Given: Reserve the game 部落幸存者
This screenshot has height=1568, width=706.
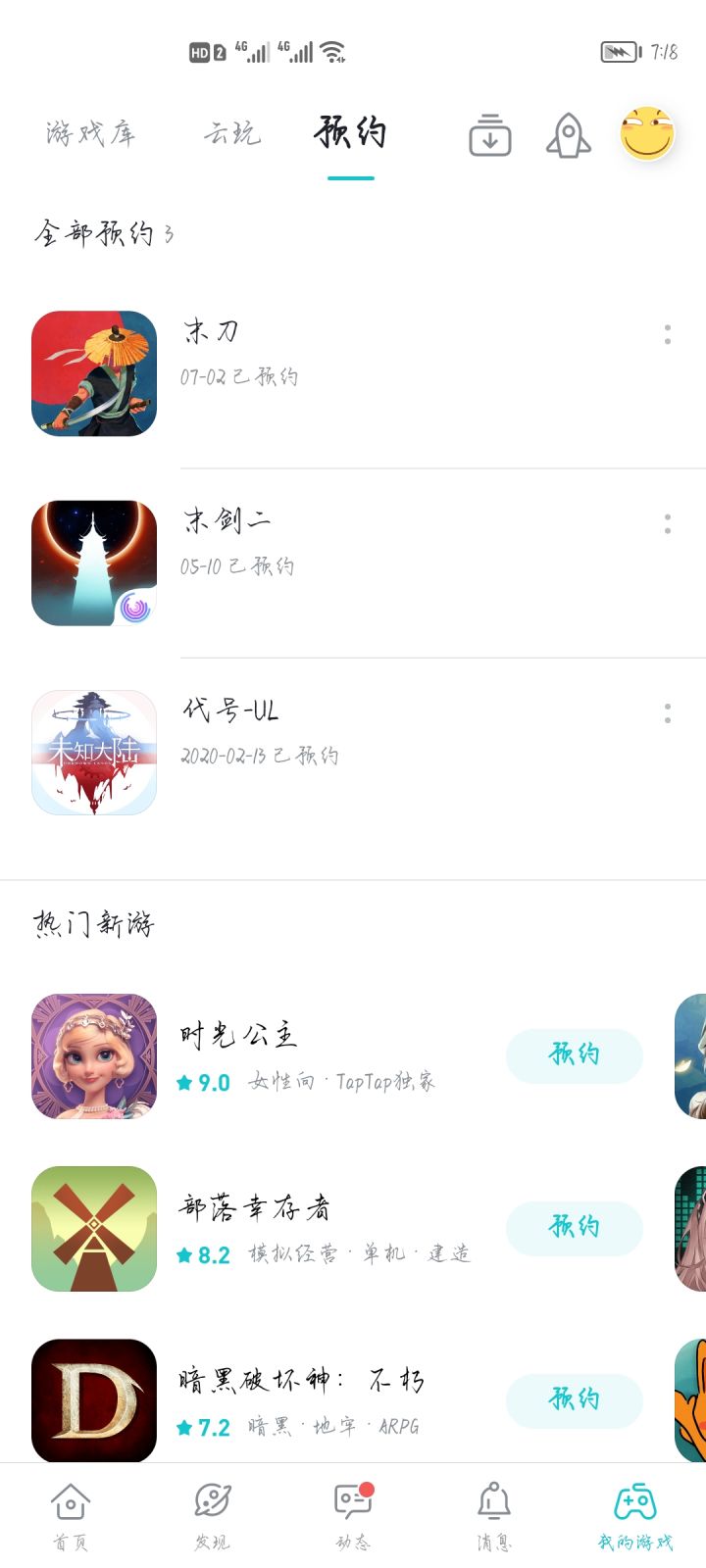Looking at the screenshot, I should 574,1228.
